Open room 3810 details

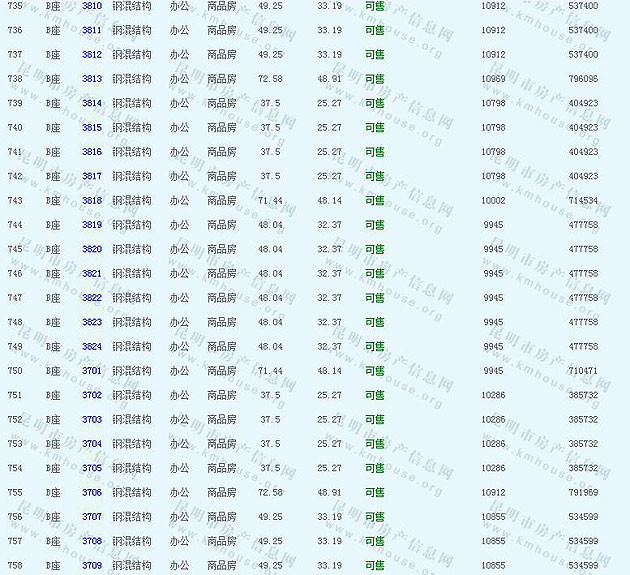pyautogui.click(x=92, y=6)
